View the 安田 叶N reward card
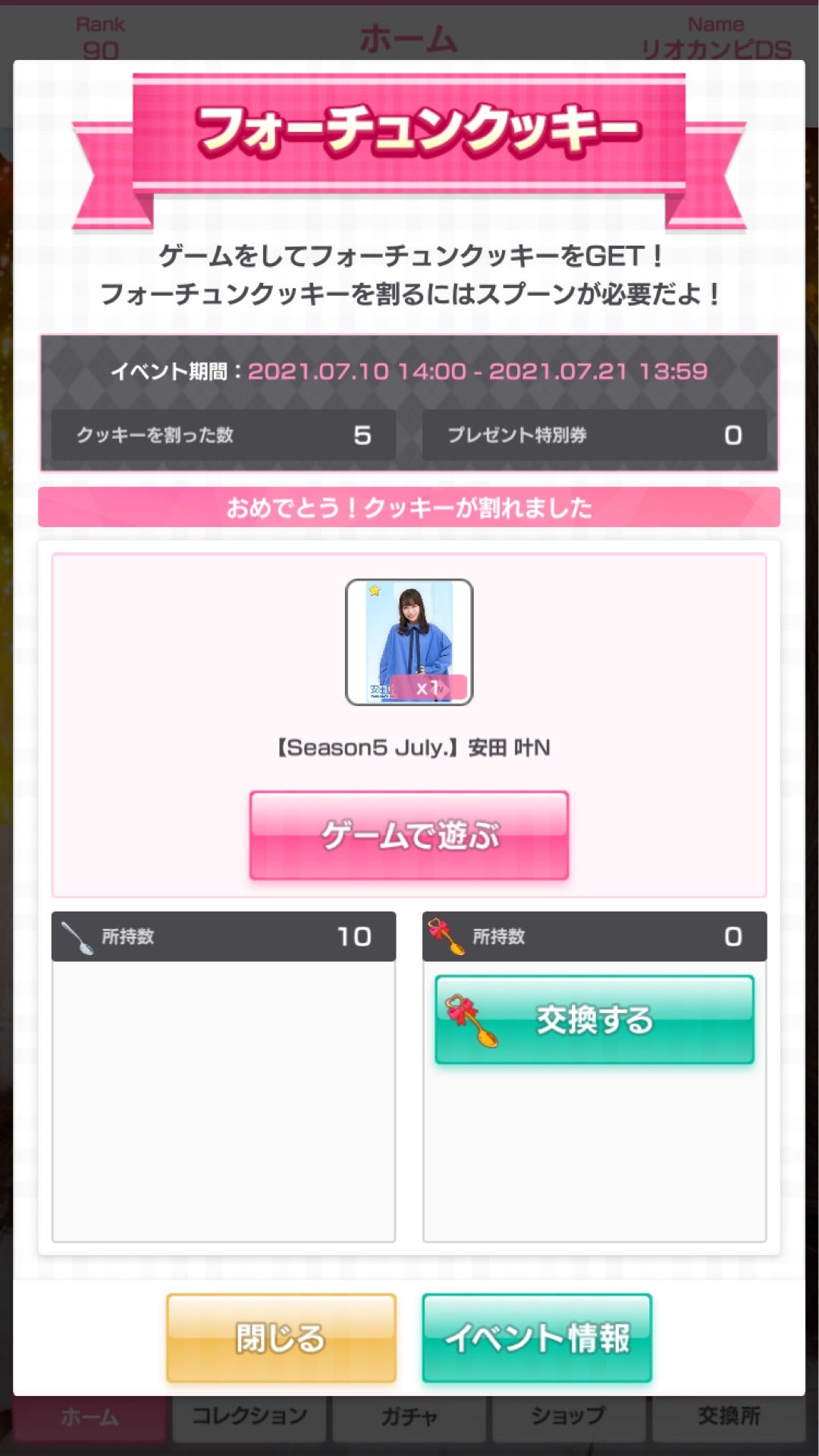The image size is (819, 1456). [409, 642]
